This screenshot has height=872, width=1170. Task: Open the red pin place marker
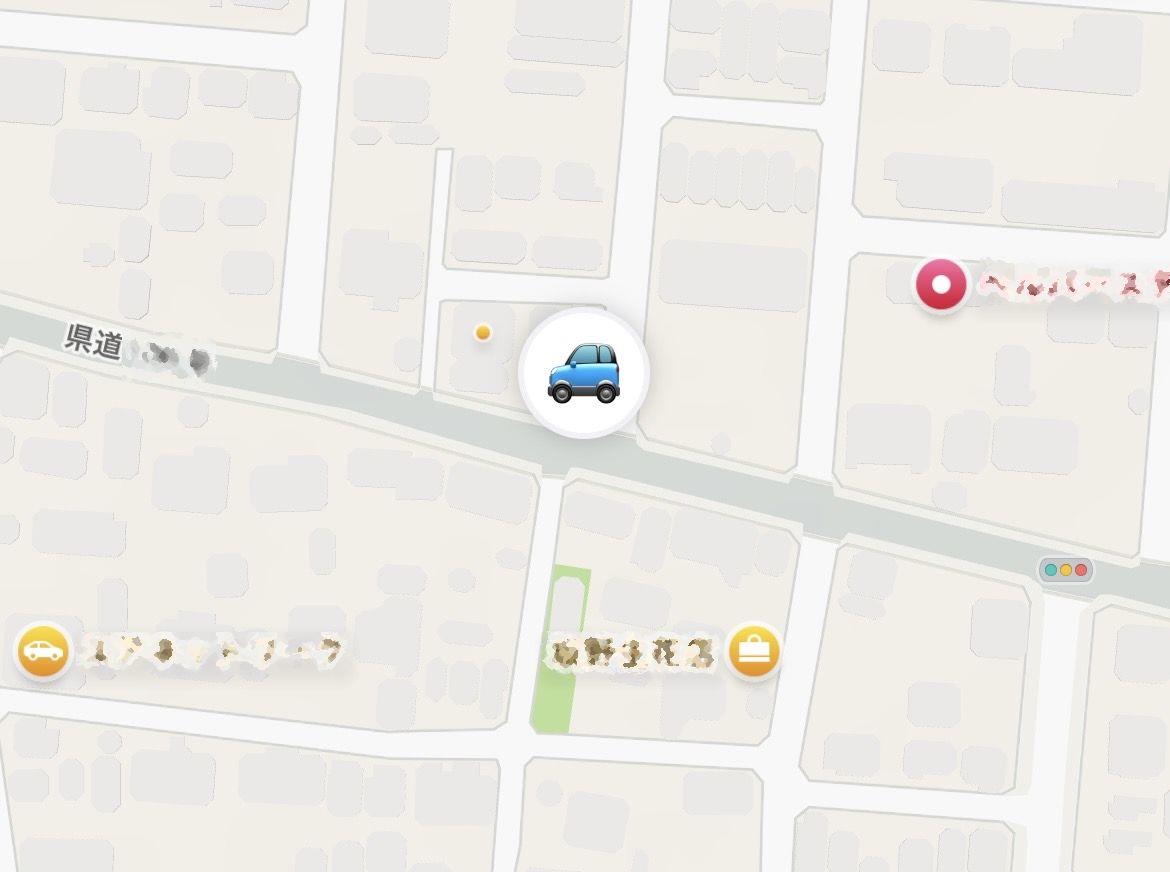pyautogui.click(x=940, y=285)
